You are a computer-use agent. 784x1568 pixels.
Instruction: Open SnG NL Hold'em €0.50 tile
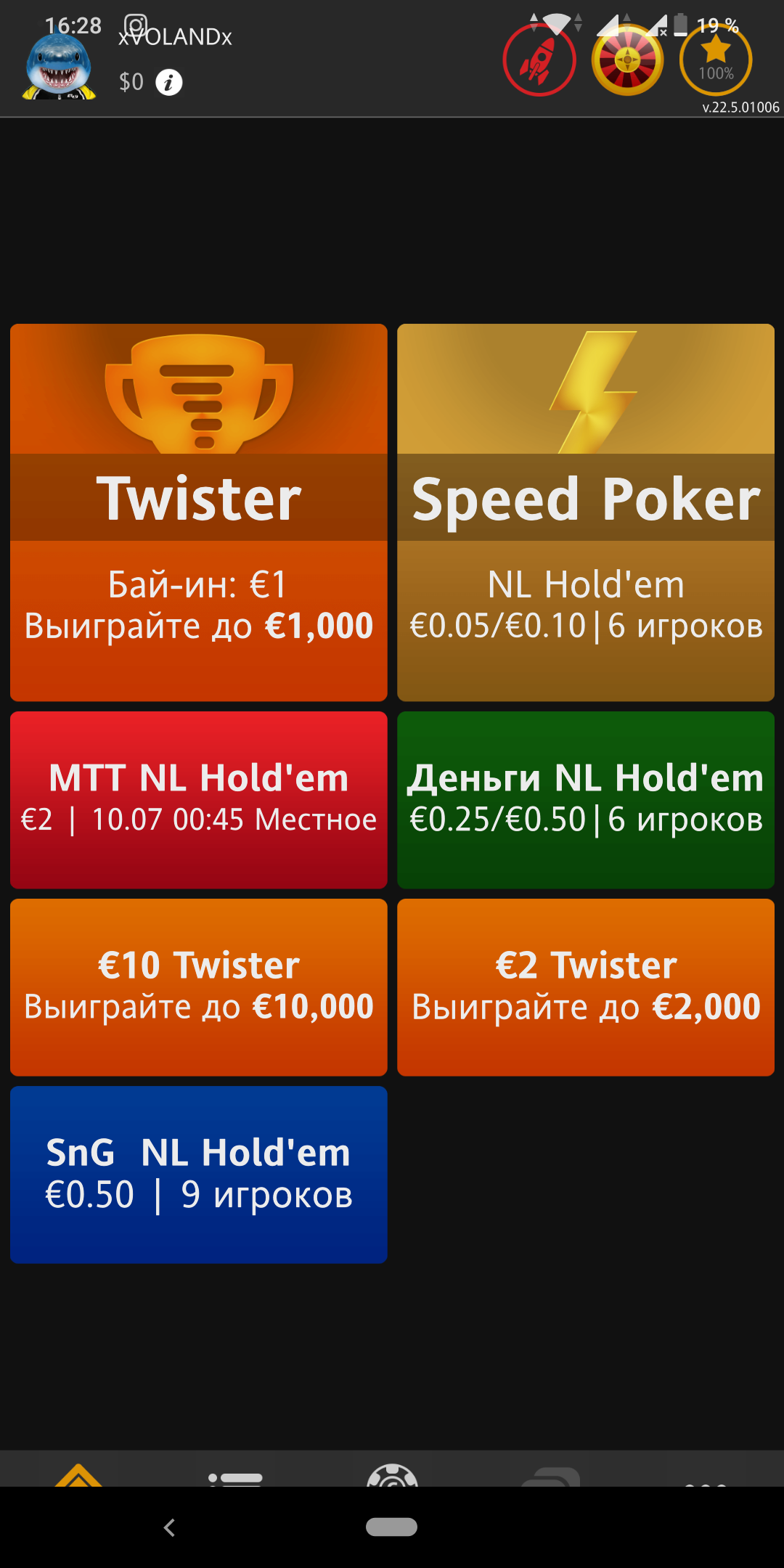[199, 1175]
